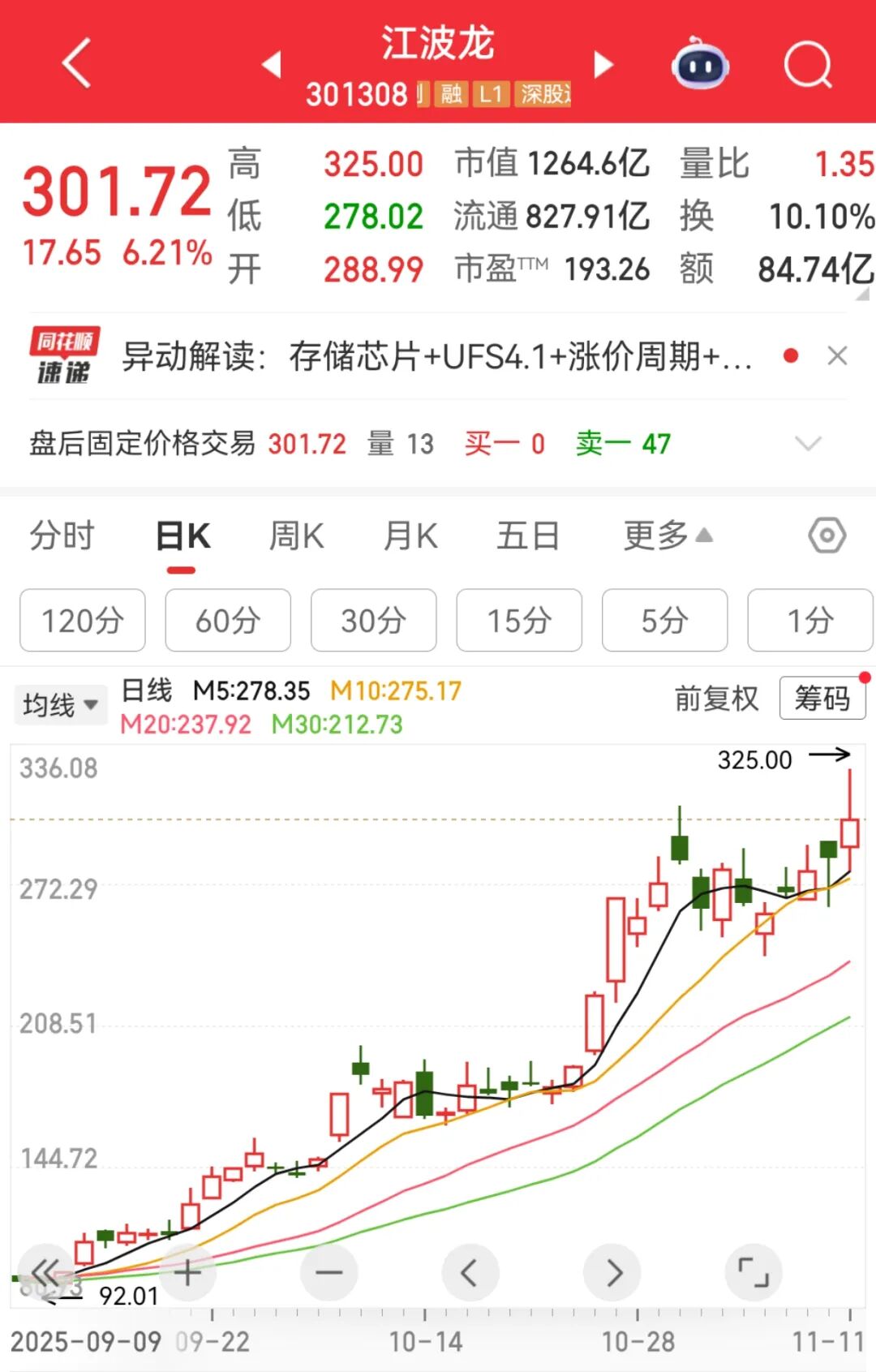Viewport: 876px width, 1372px height.
Task: Choose the 60分 period chip
Action: 228,621
